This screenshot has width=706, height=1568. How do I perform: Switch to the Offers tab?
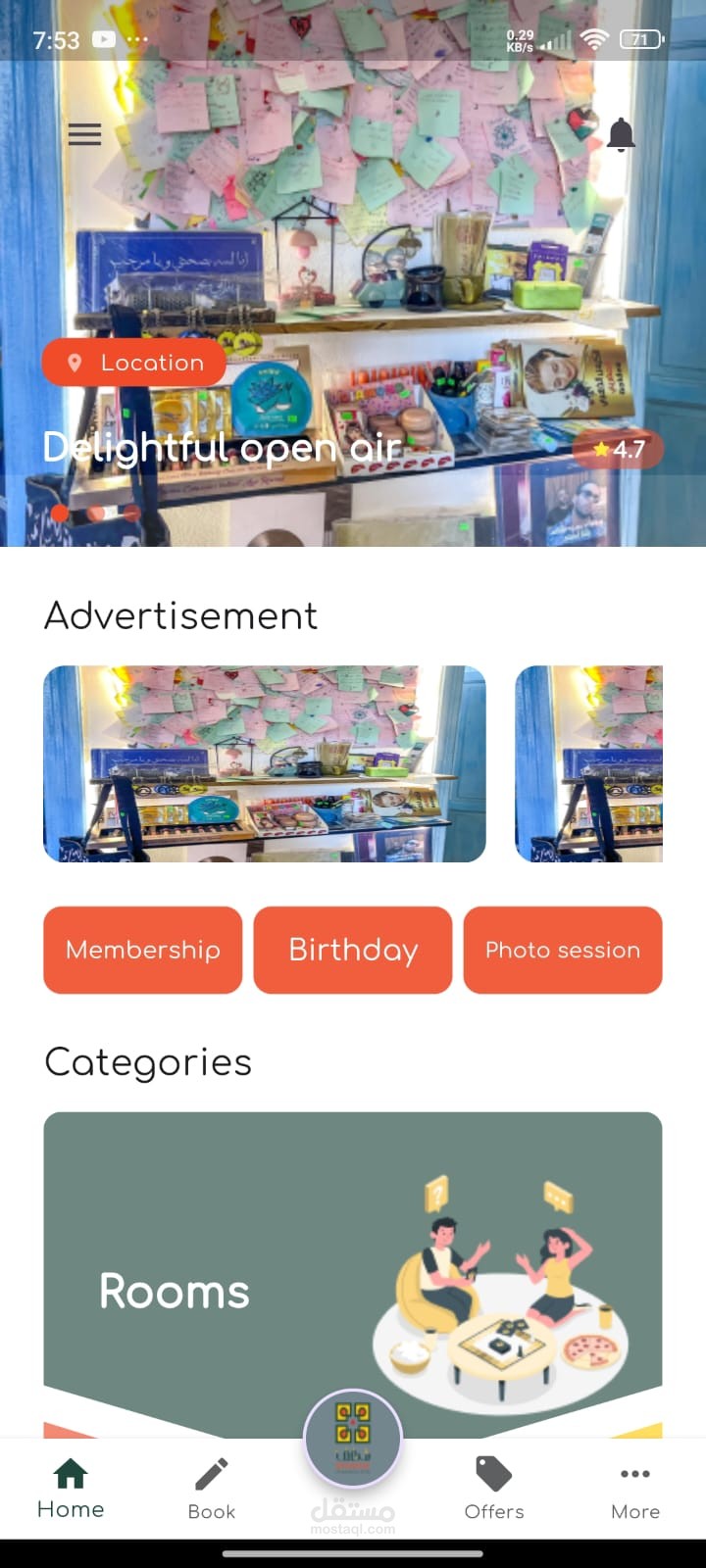pyautogui.click(x=494, y=1489)
